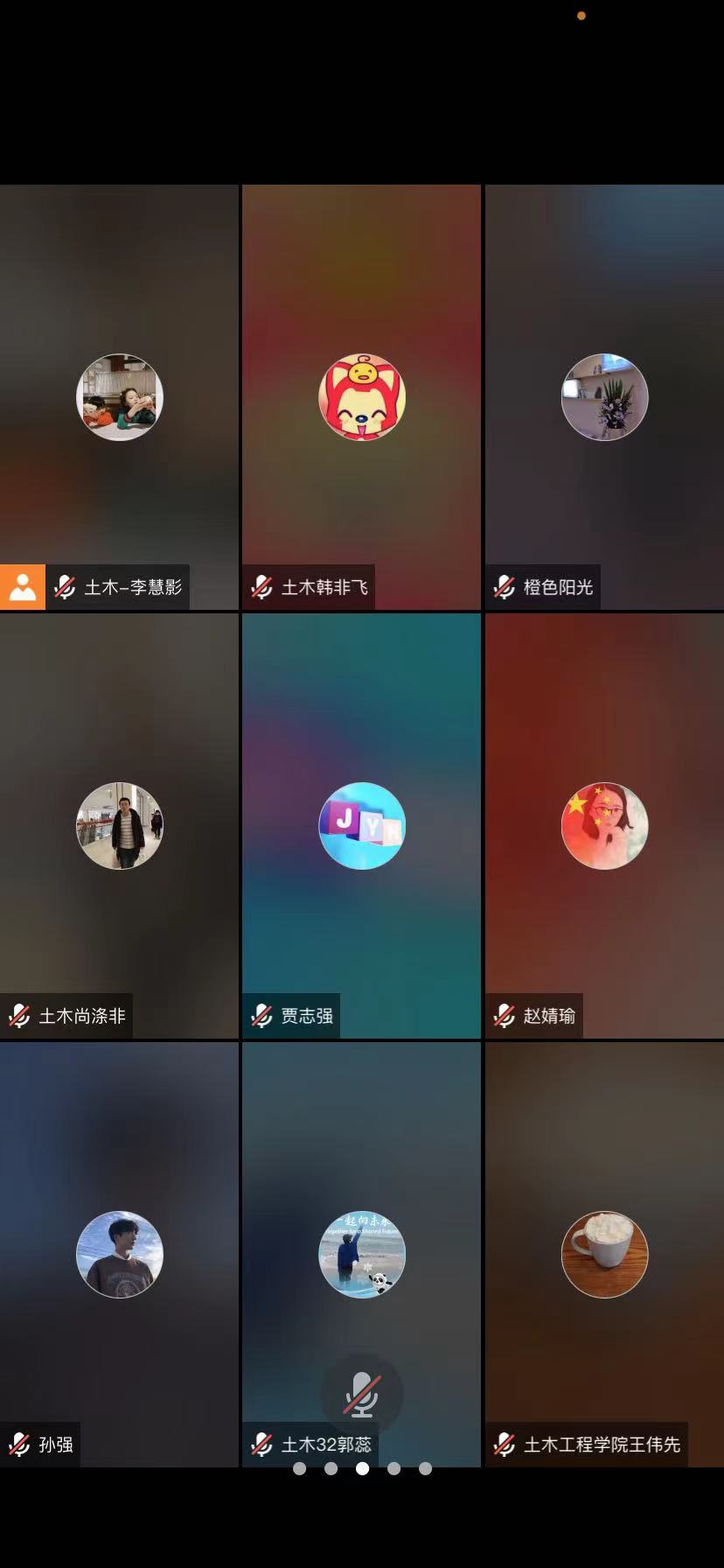The width and height of the screenshot is (724, 1568).
Task: Open 孙强's participant tile
Action: point(120,1255)
